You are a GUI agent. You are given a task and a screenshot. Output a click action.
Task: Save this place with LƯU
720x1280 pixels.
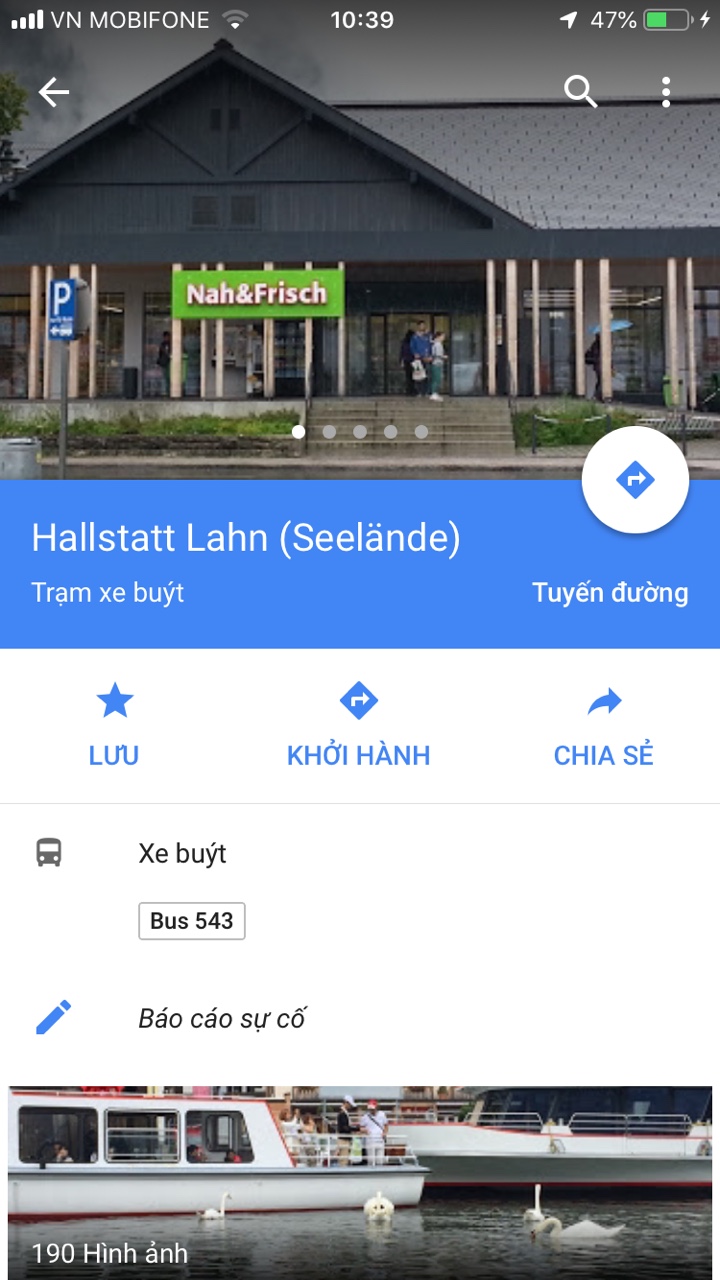tap(114, 726)
